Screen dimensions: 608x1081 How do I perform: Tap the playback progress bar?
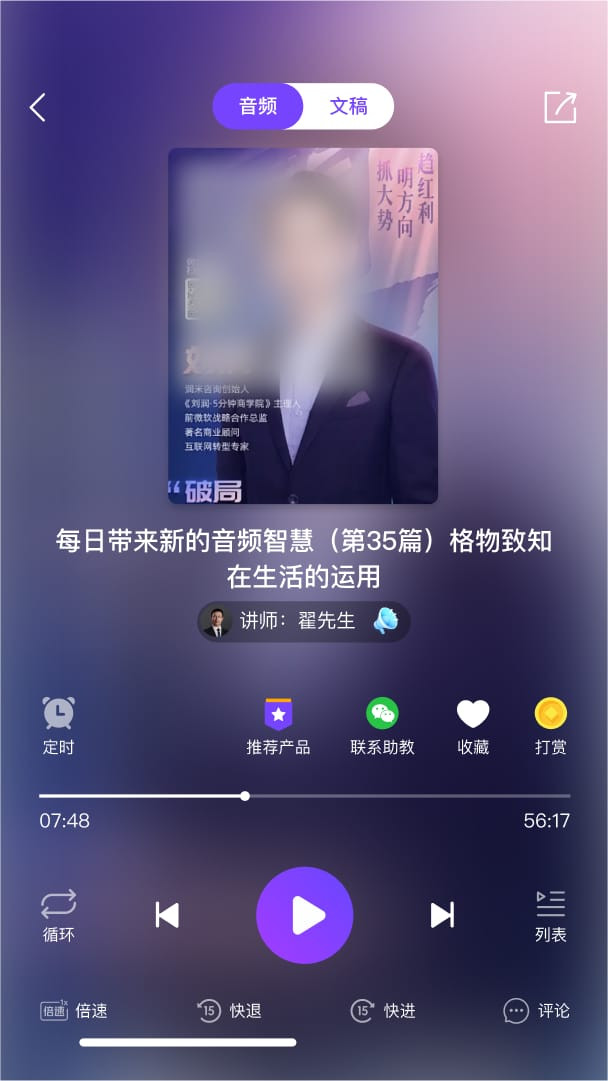pyautogui.click(x=304, y=796)
